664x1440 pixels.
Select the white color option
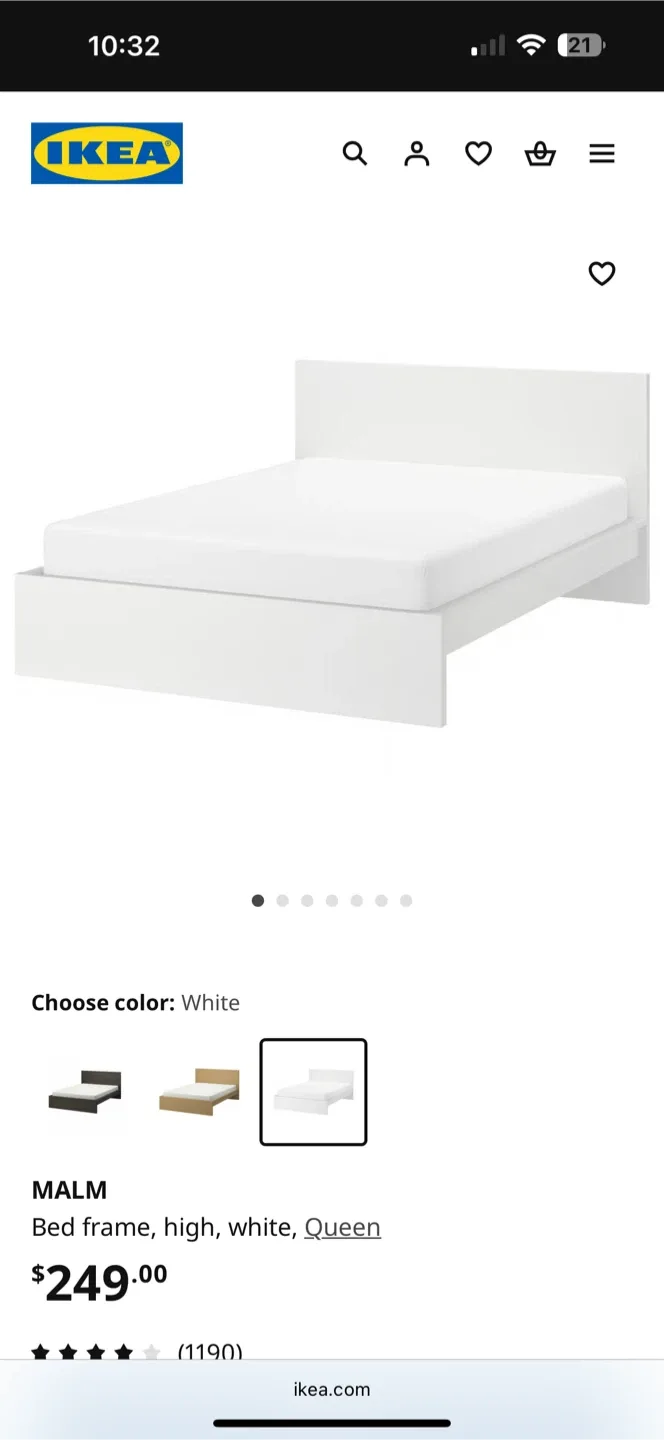click(x=313, y=1091)
